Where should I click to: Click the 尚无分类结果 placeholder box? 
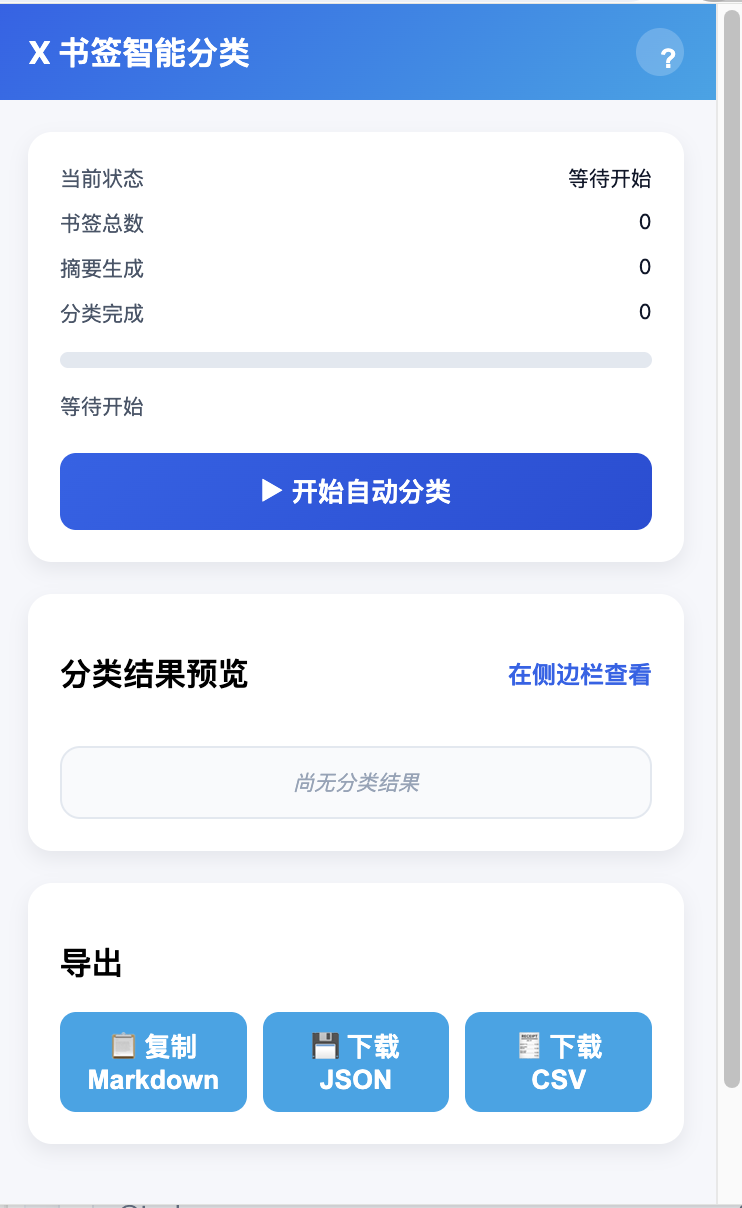pyautogui.click(x=356, y=782)
